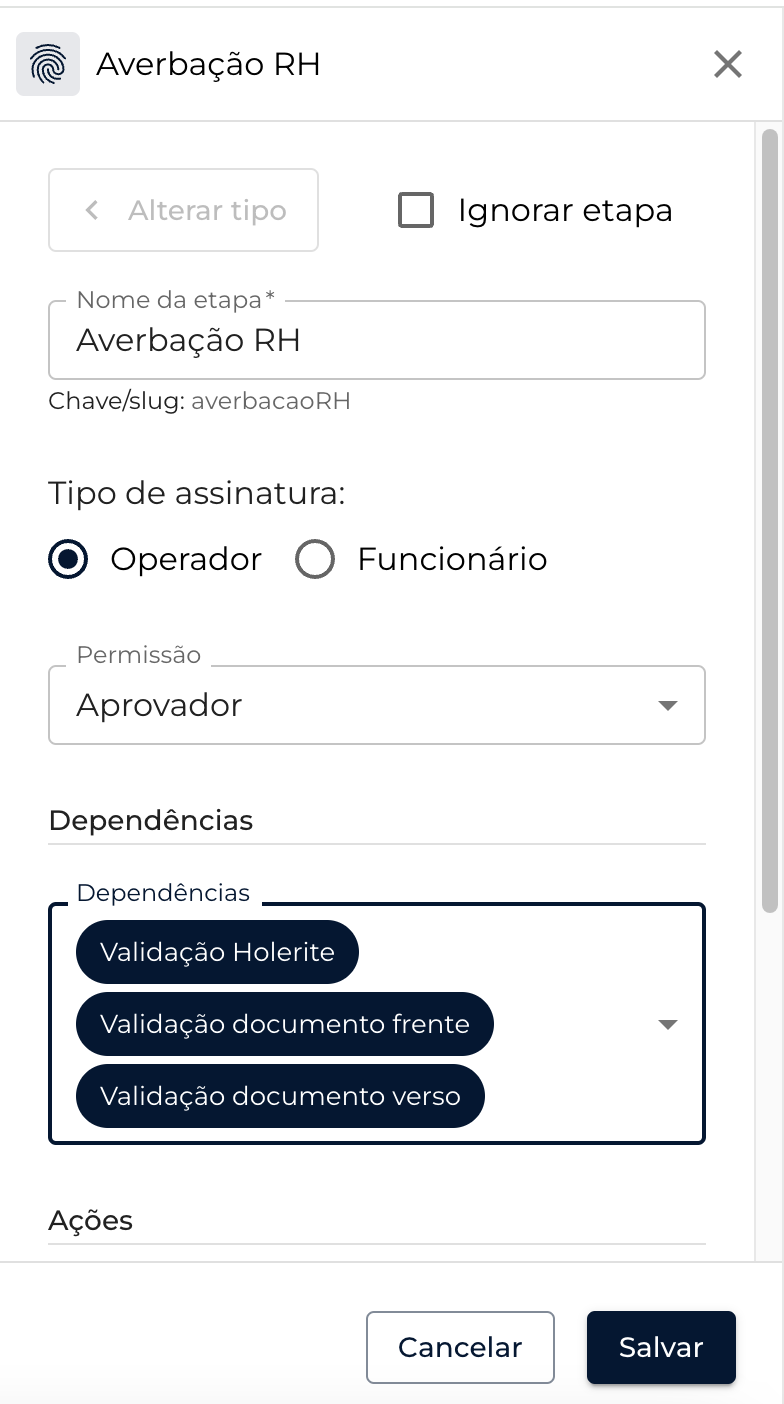Select Operador as signature type
The width and height of the screenshot is (784, 1404).
69,560
